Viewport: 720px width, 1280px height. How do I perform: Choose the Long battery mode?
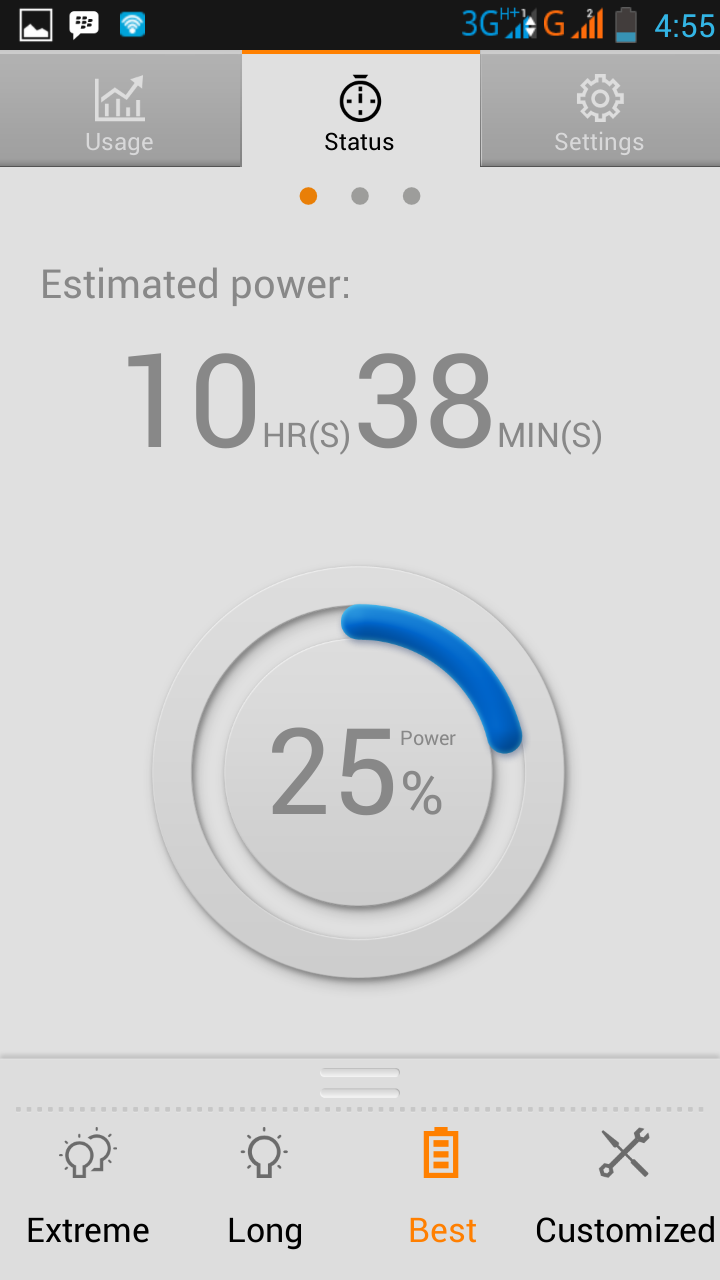tap(265, 1188)
